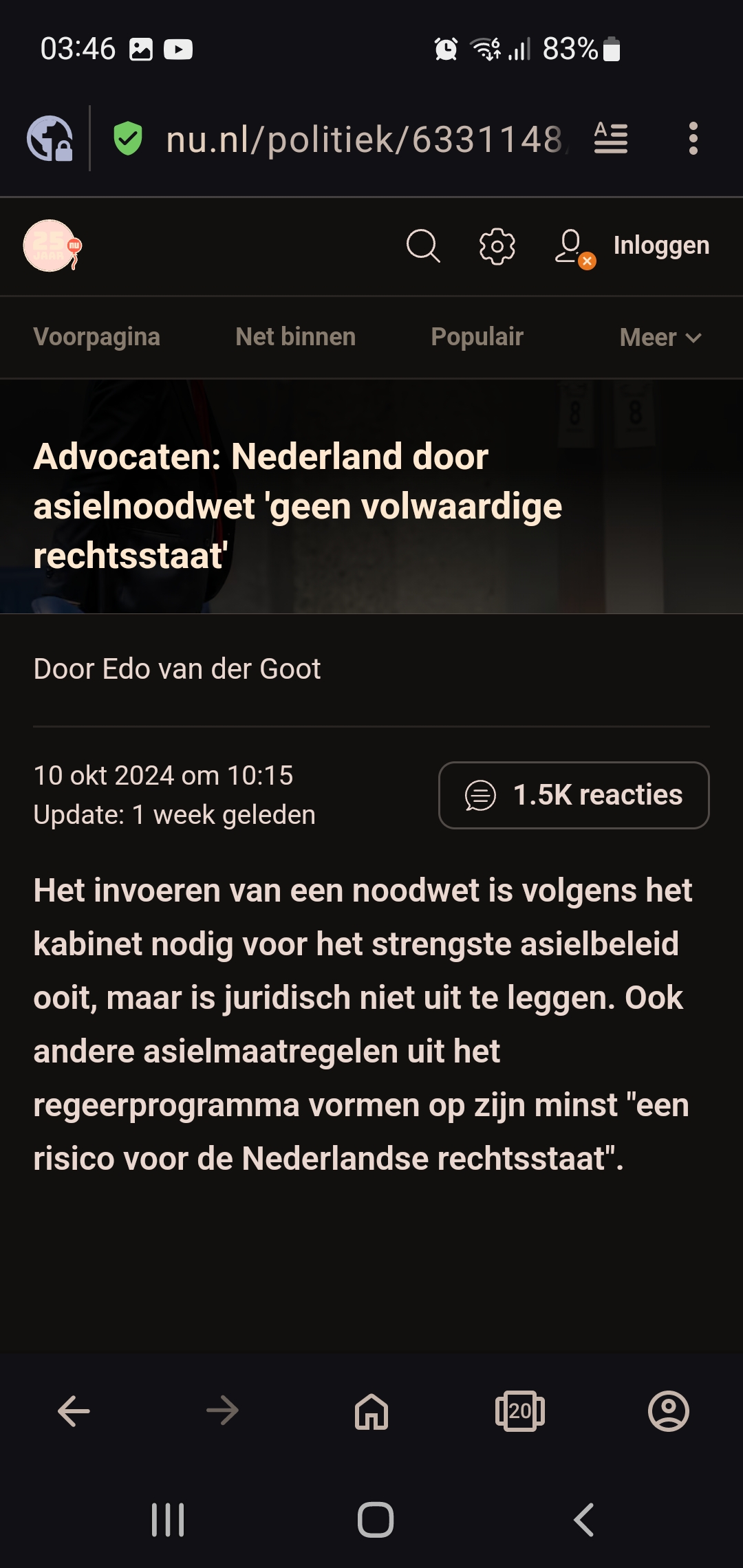The width and height of the screenshot is (743, 1568).
Task: View site security shield info
Action: [x=128, y=138]
